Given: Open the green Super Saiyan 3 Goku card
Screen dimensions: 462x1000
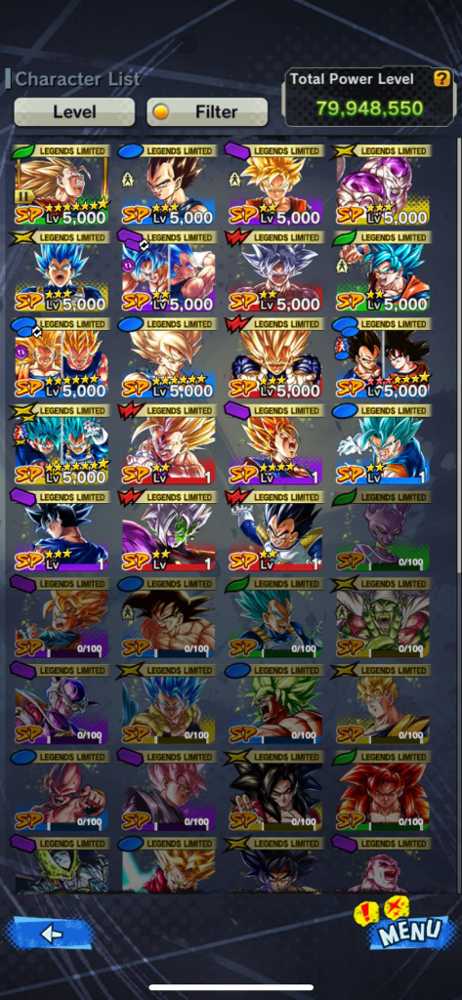Looking at the screenshot, I should click(61, 185).
